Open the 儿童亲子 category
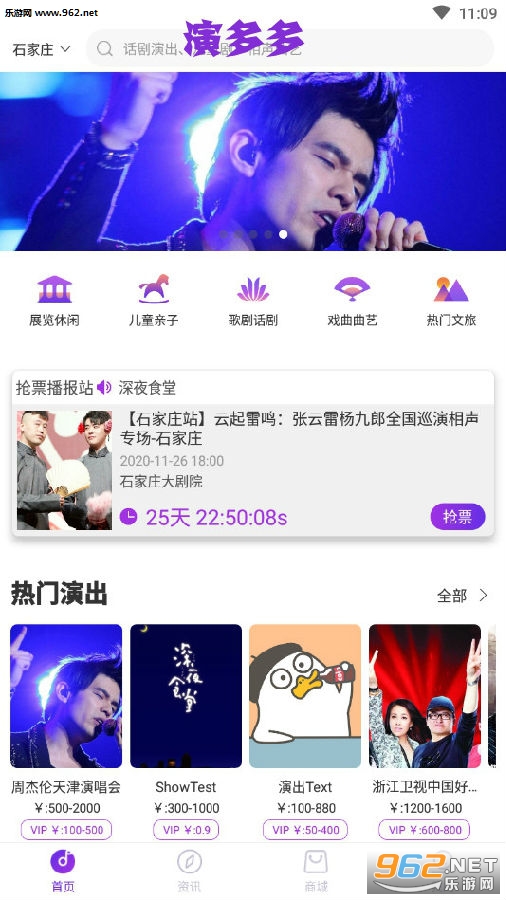Viewport: 506px width, 900px height. tap(153, 301)
